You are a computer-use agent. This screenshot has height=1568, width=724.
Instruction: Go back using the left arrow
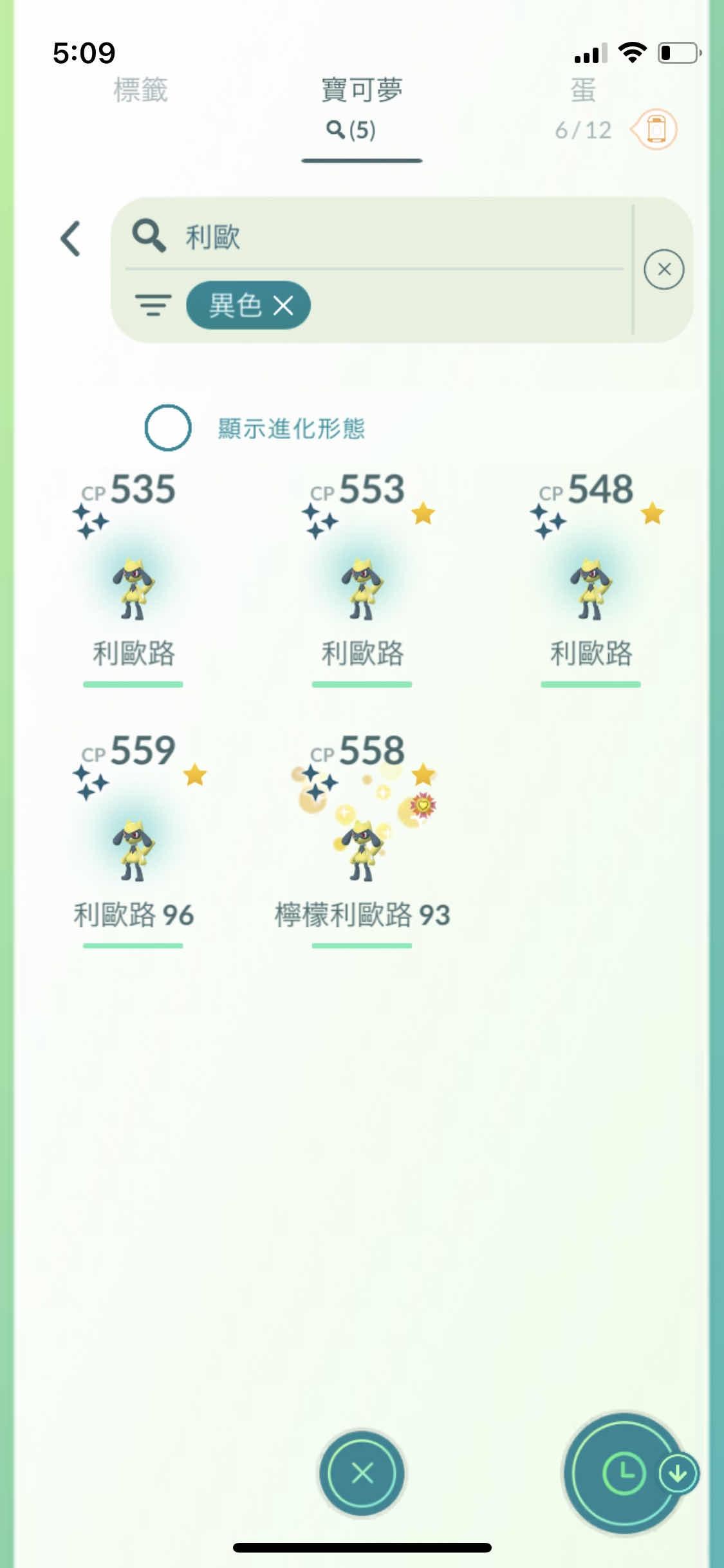(71, 239)
